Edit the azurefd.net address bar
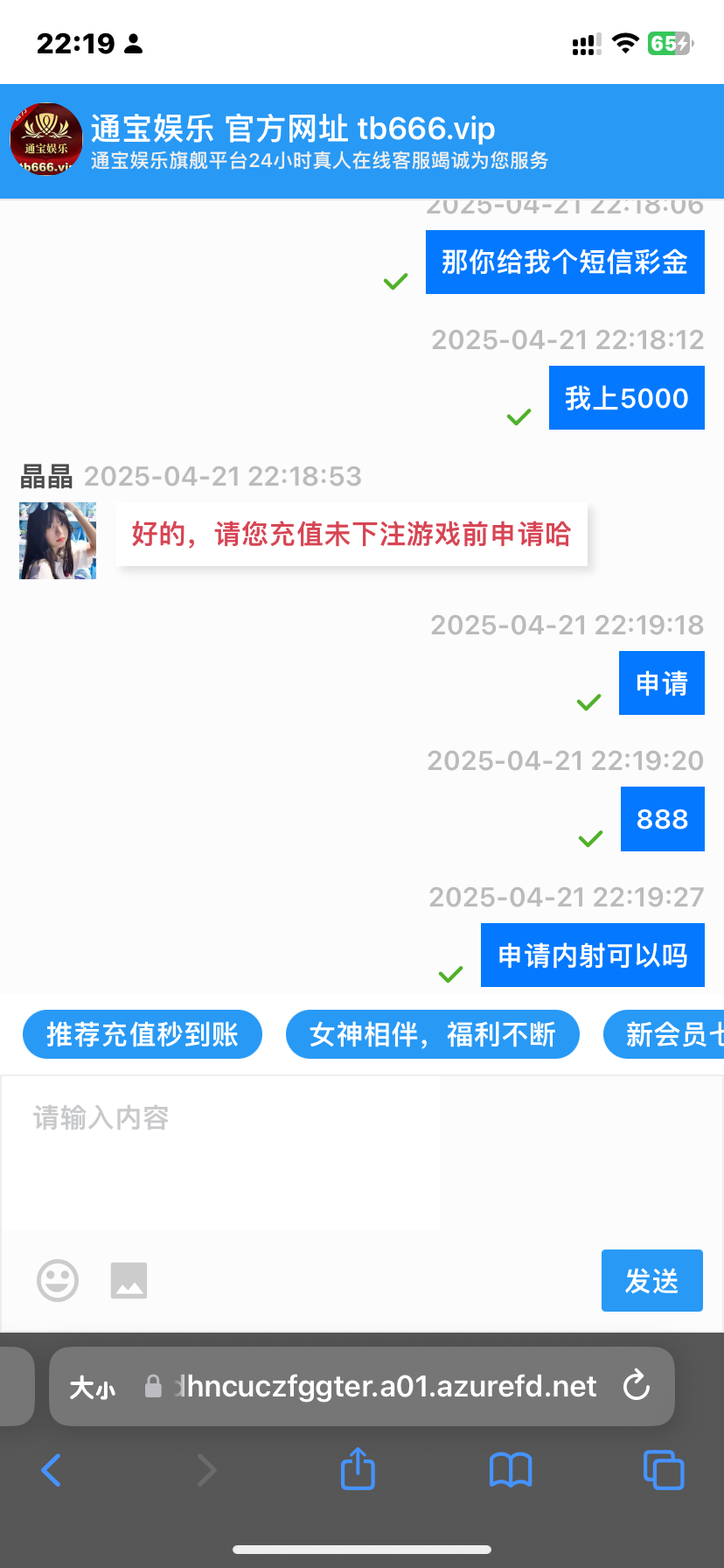The height and width of the screenshot is (1568, 724). [385, 1386]
